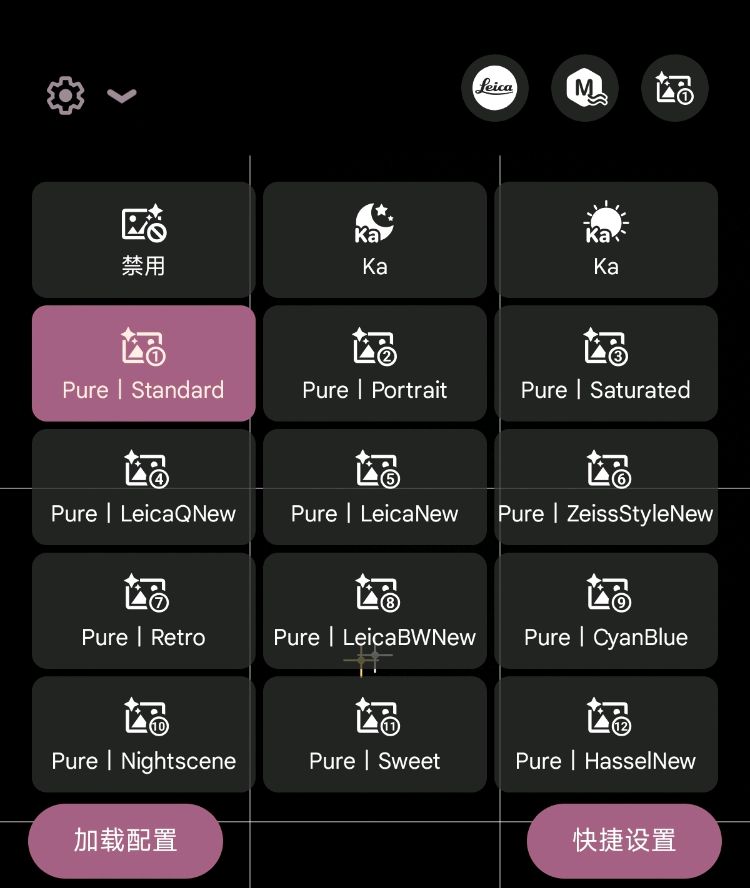Screen dimensions: 750x888
Task: Open the settings gear icon
Action: [66, 96]
